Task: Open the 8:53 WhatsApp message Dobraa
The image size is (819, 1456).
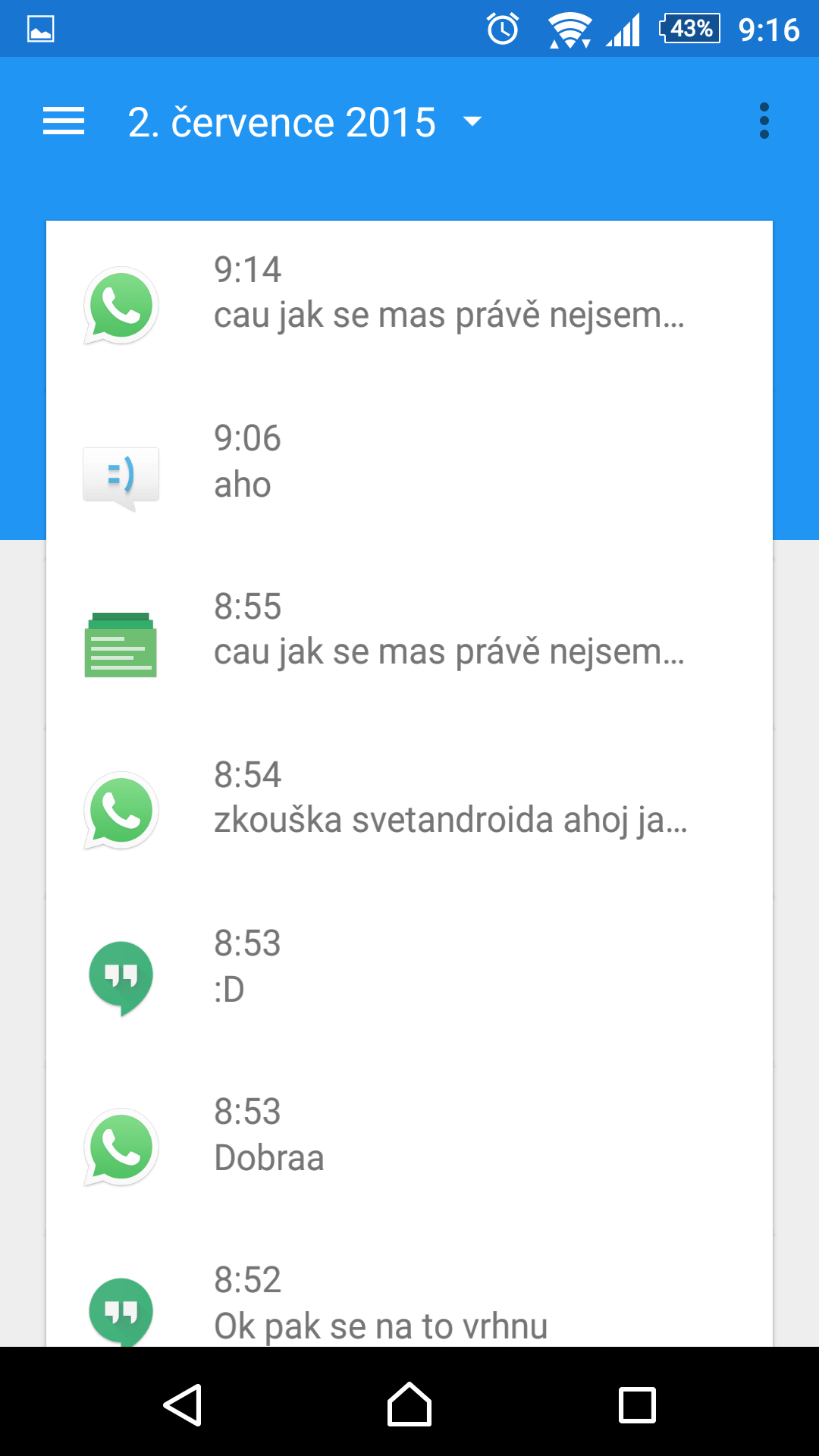Action: point(409,1147)
